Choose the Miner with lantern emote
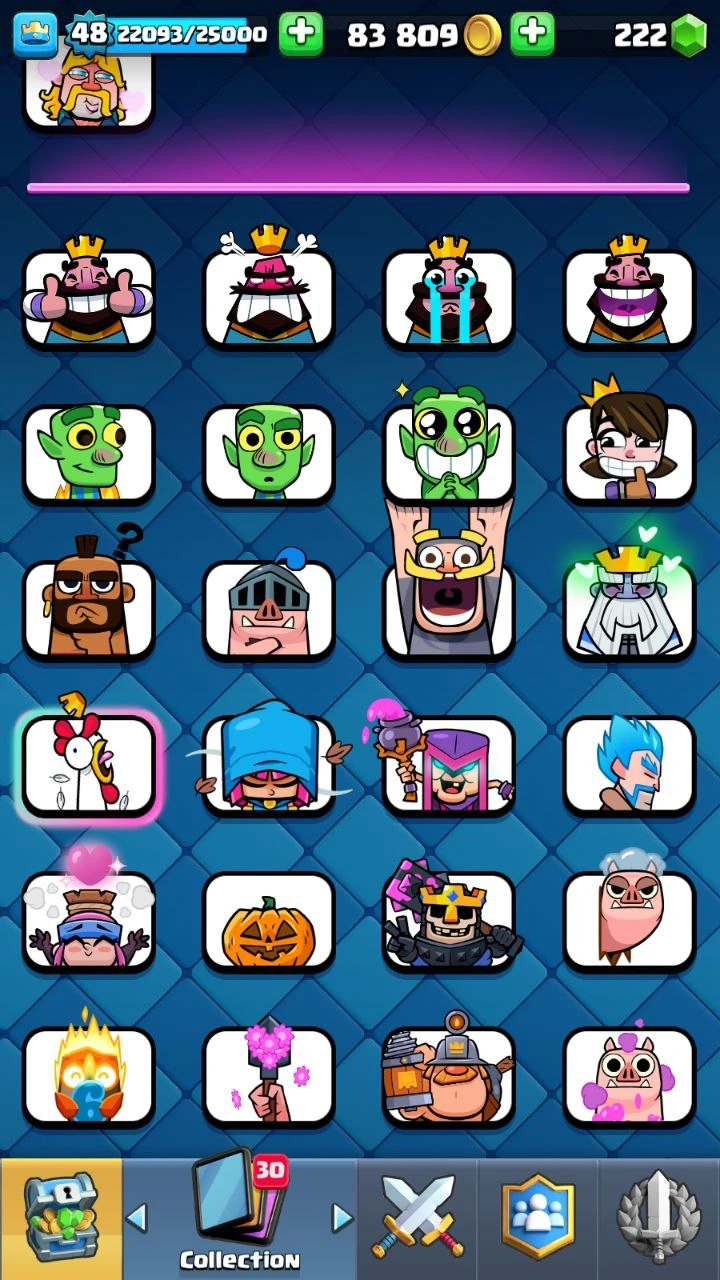The width and height of the screenshot is (720, 1280). click(x=449, y=1077)
